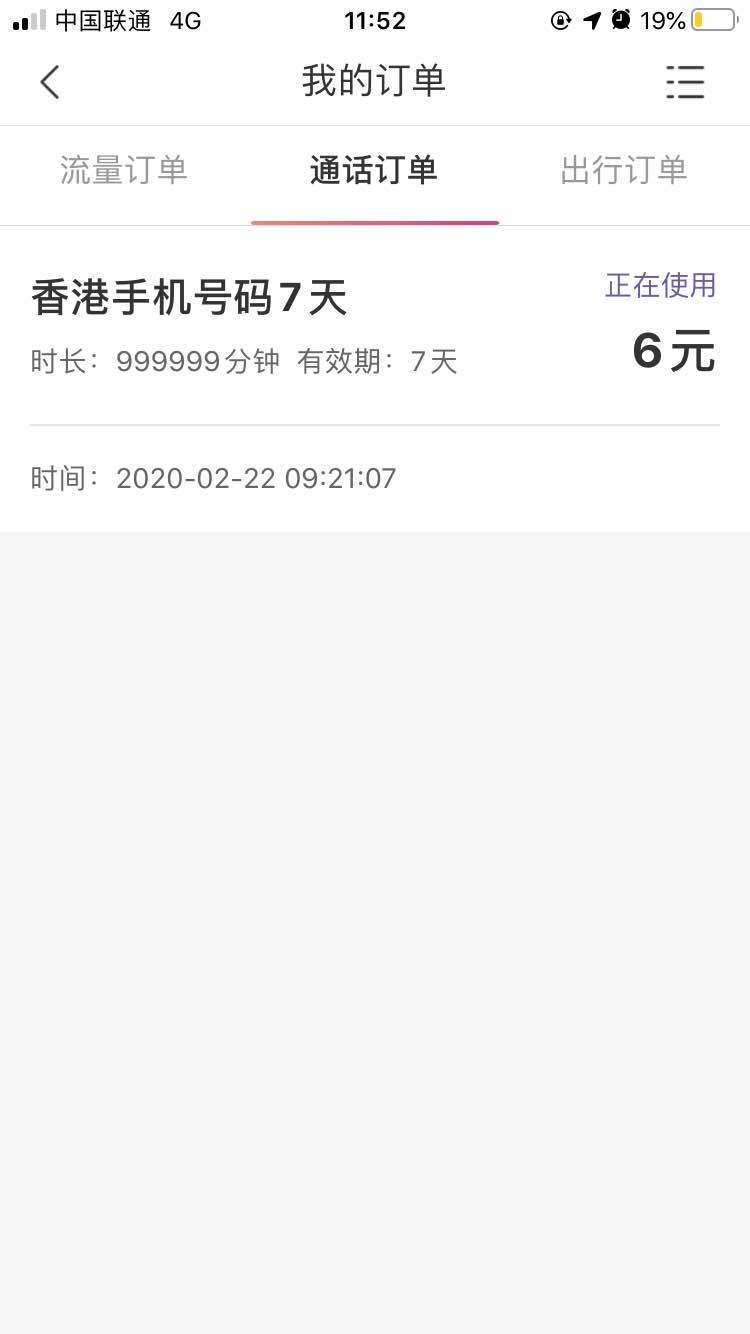The width and height of the screenshot is (750, 1334).
Task: Switch to the 流量订单 tab
Action: (124, 171)
